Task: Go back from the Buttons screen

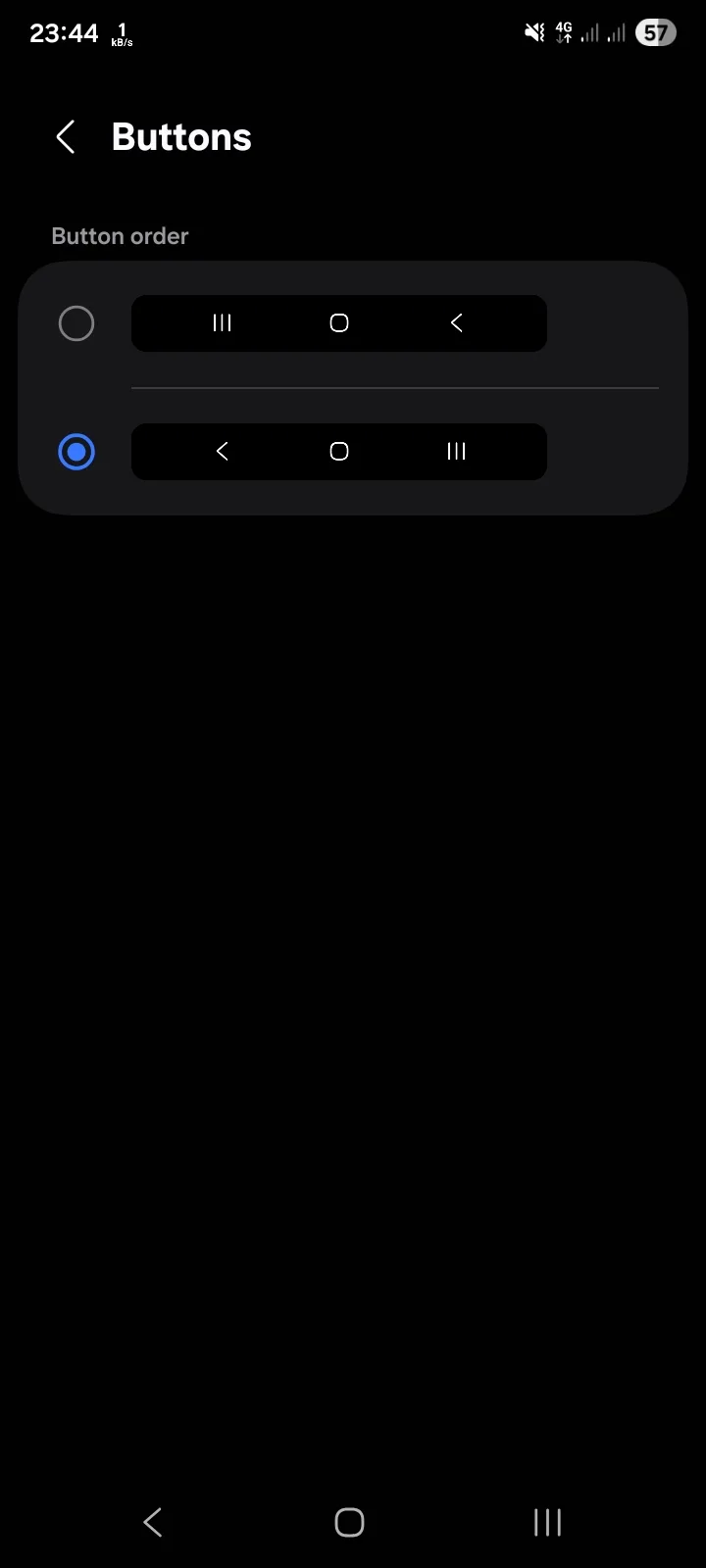Action: (x=66, y=137)
